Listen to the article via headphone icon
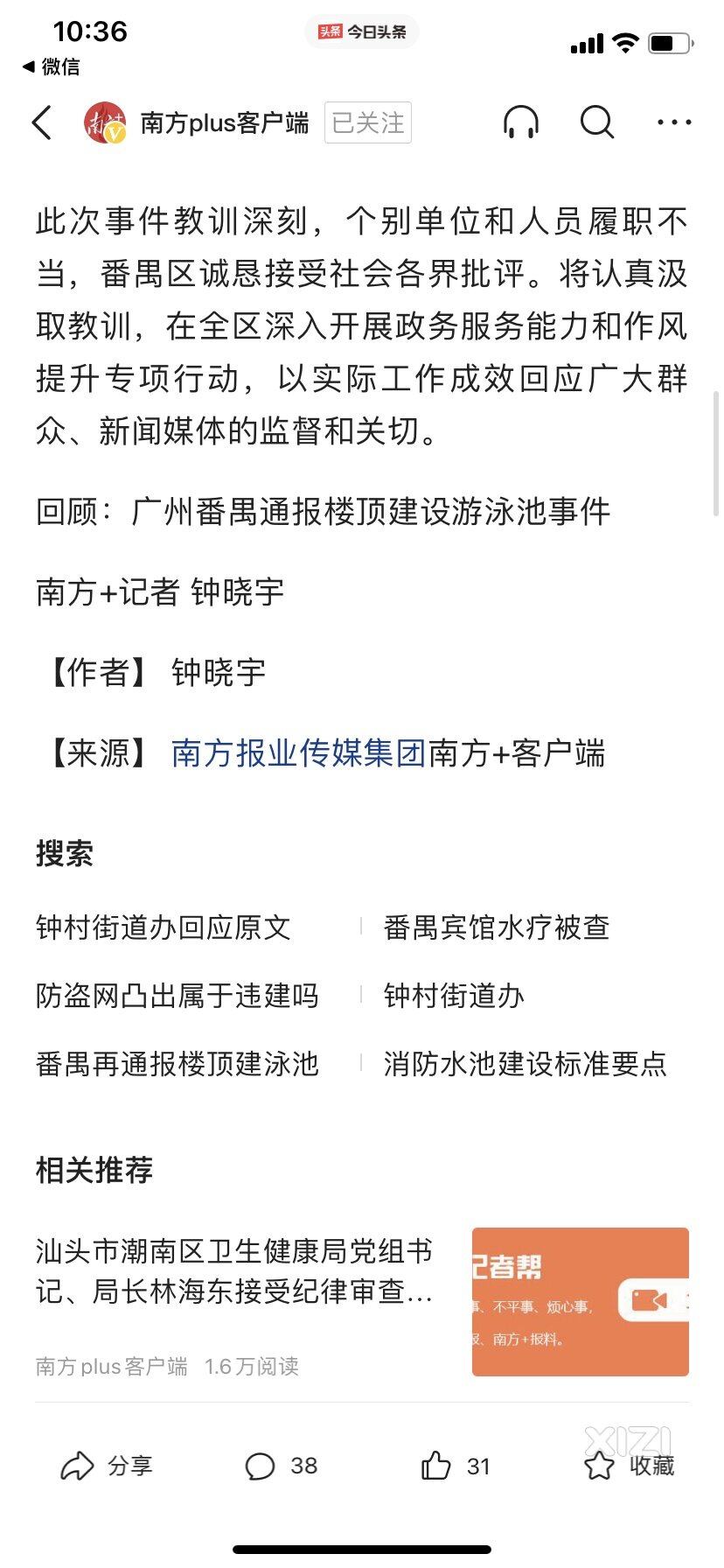 [x=521, y=122]
